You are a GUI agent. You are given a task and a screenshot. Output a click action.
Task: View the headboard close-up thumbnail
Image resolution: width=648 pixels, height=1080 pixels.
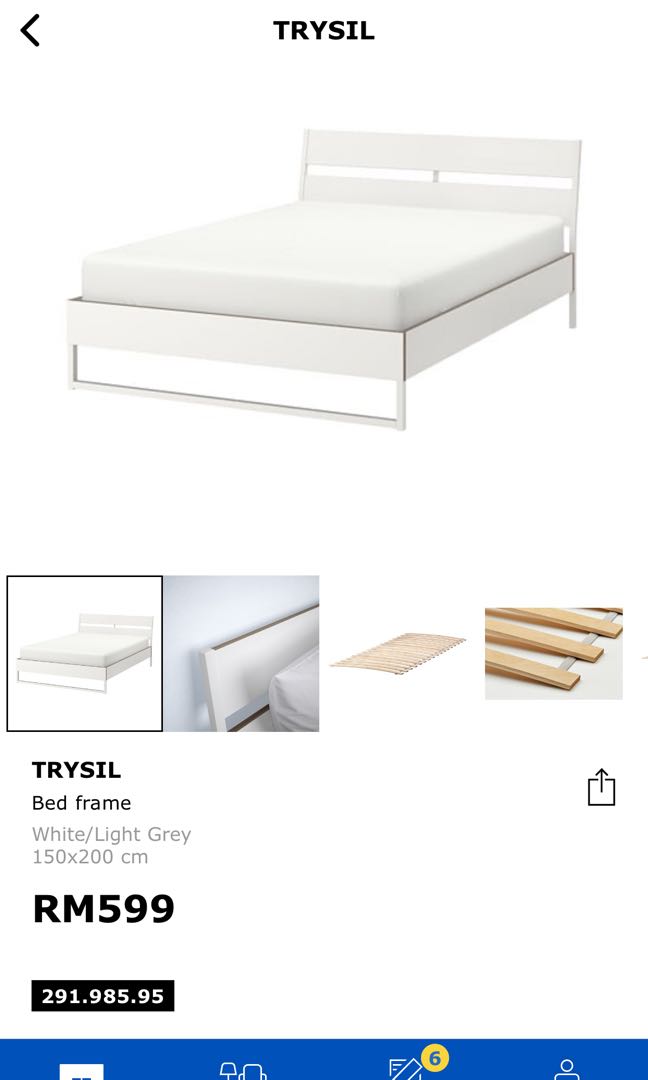[241, 653]
